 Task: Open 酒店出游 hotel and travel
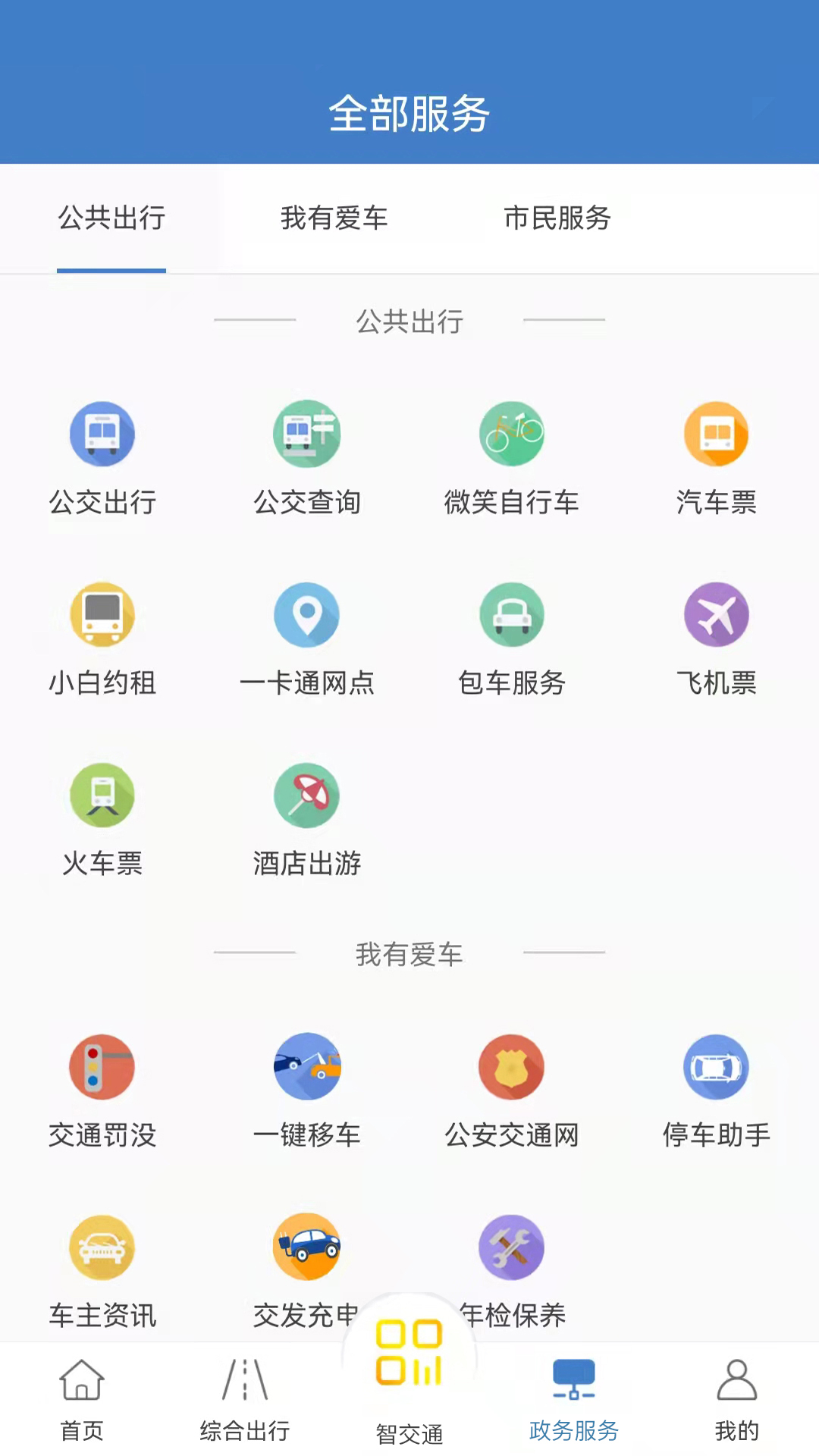point(307,817)
